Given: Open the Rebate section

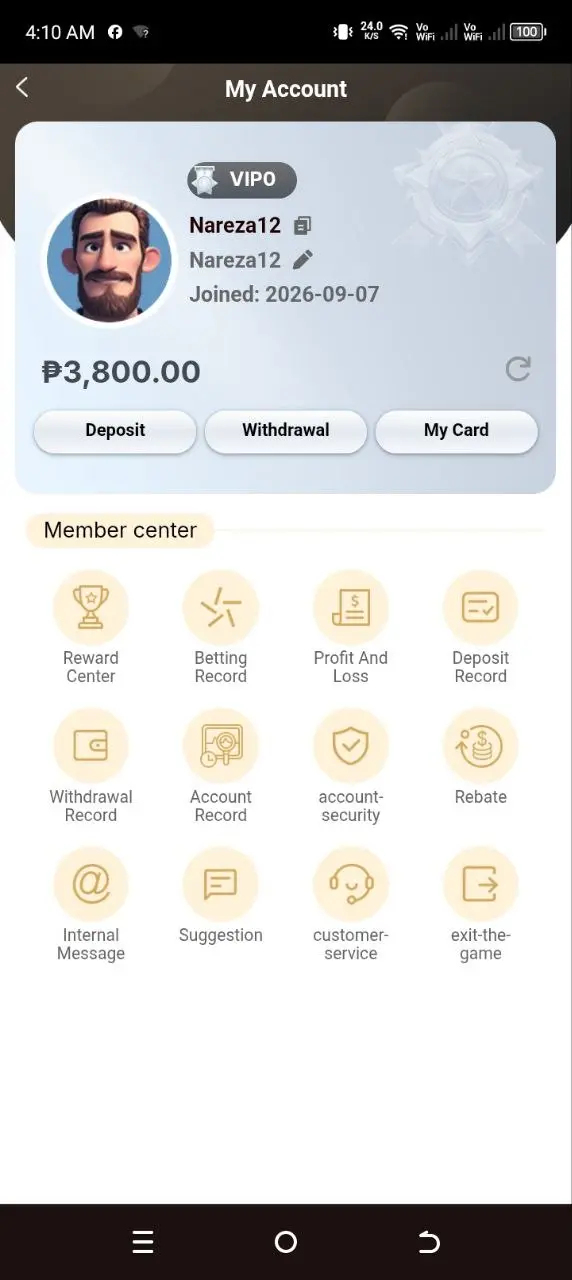Looking at the screenshot, I should (x=481, y=757).
